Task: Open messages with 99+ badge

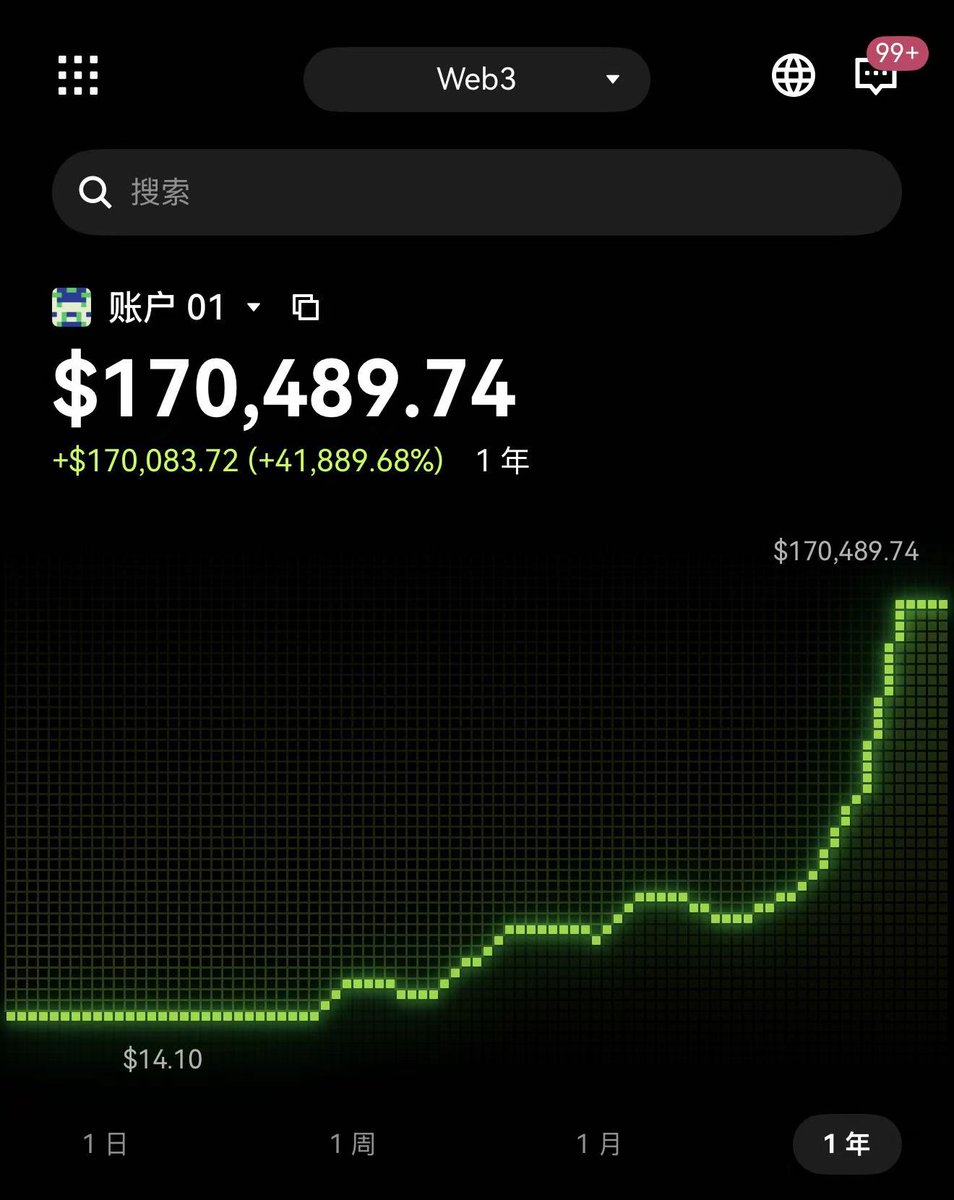Action: point(877,76)
